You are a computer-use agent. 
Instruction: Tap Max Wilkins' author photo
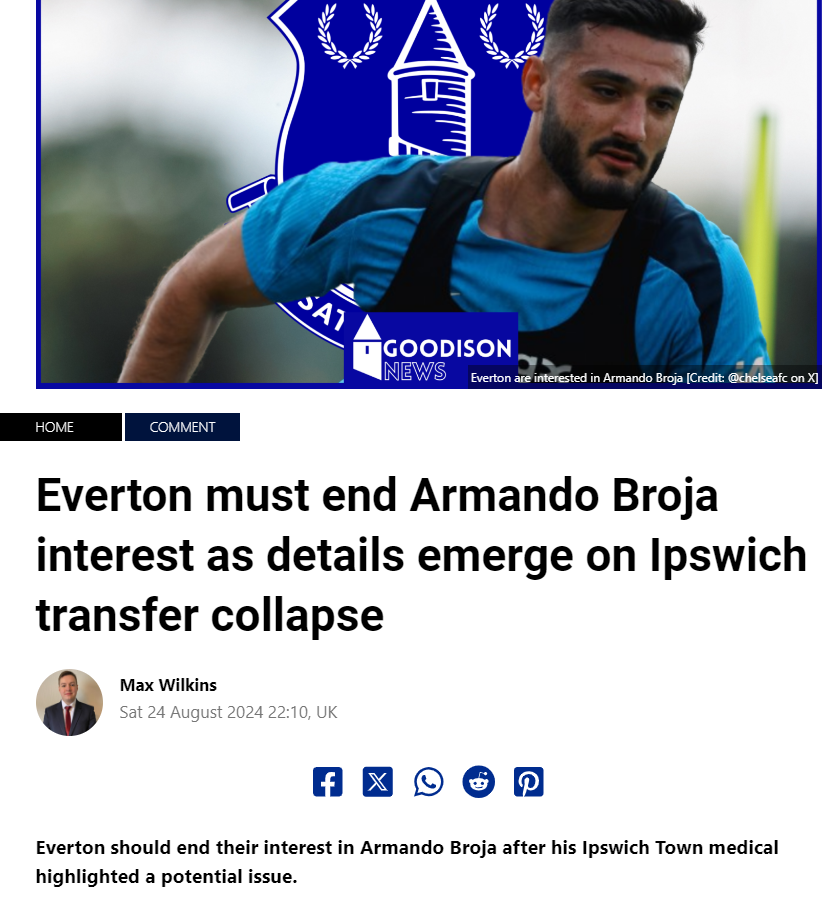(69, 703)
